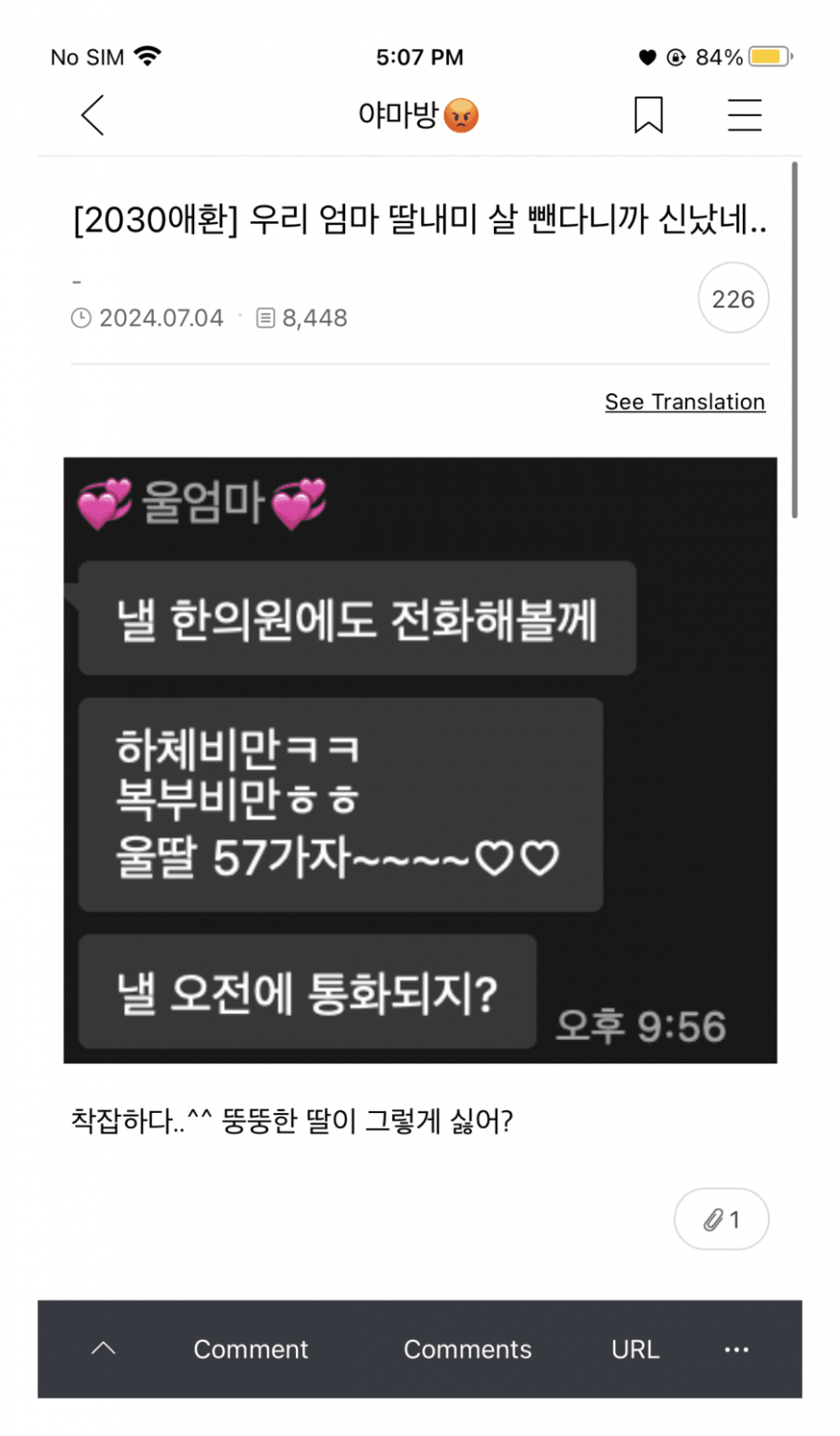Viewport: 840px width, 1436px height.
Task: Open the 226 comment count bubble
Action: [x=733, y=299]
